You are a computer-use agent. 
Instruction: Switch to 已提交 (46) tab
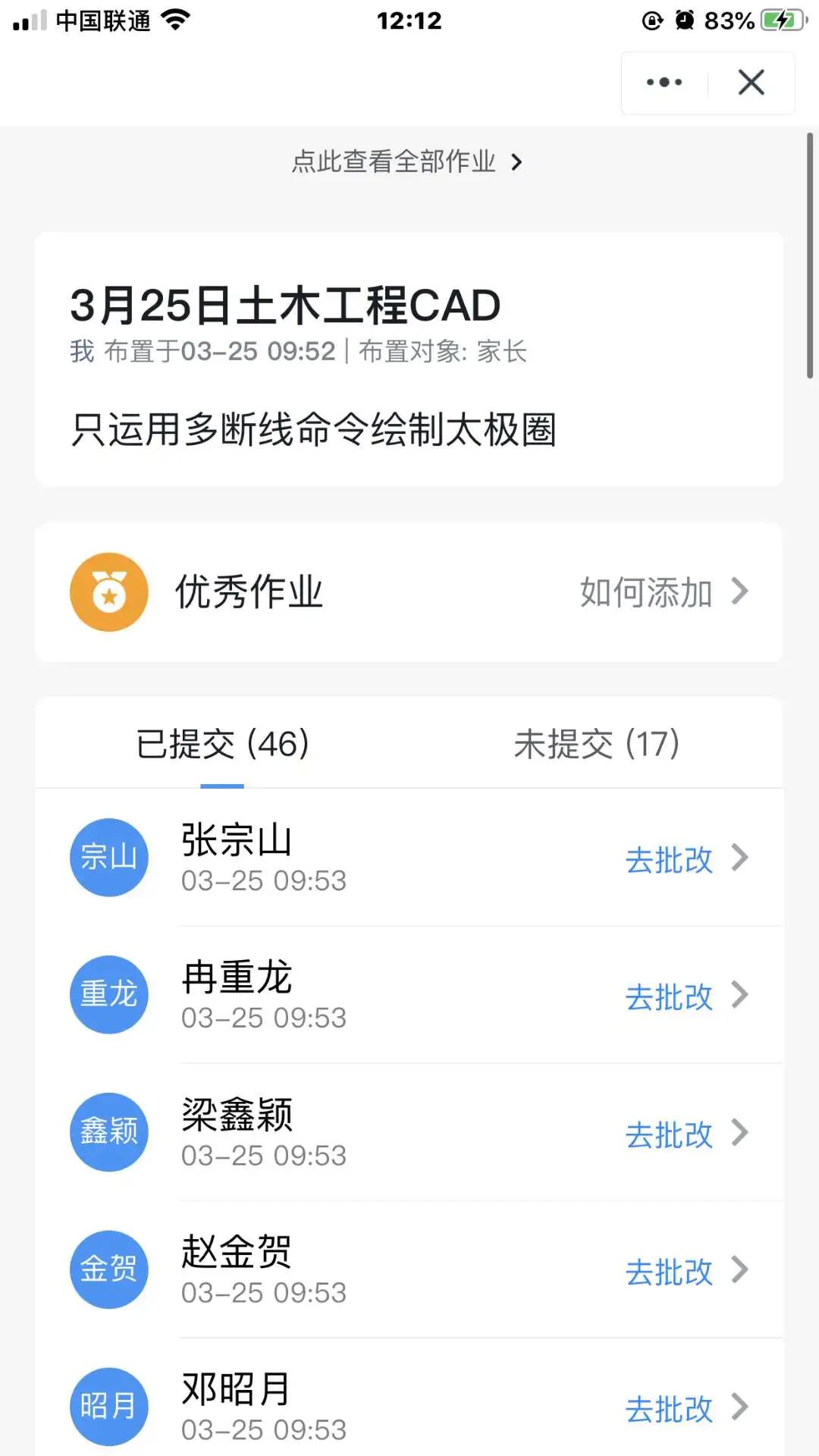click(222, 744)
